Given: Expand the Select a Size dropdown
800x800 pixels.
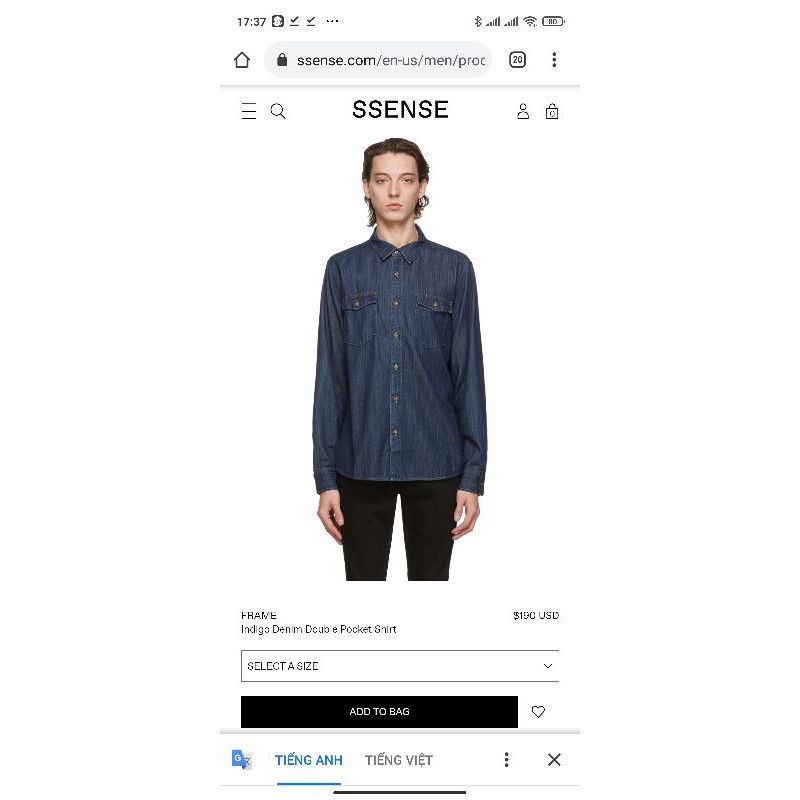Looking at the screenshot, I should 400,666.
